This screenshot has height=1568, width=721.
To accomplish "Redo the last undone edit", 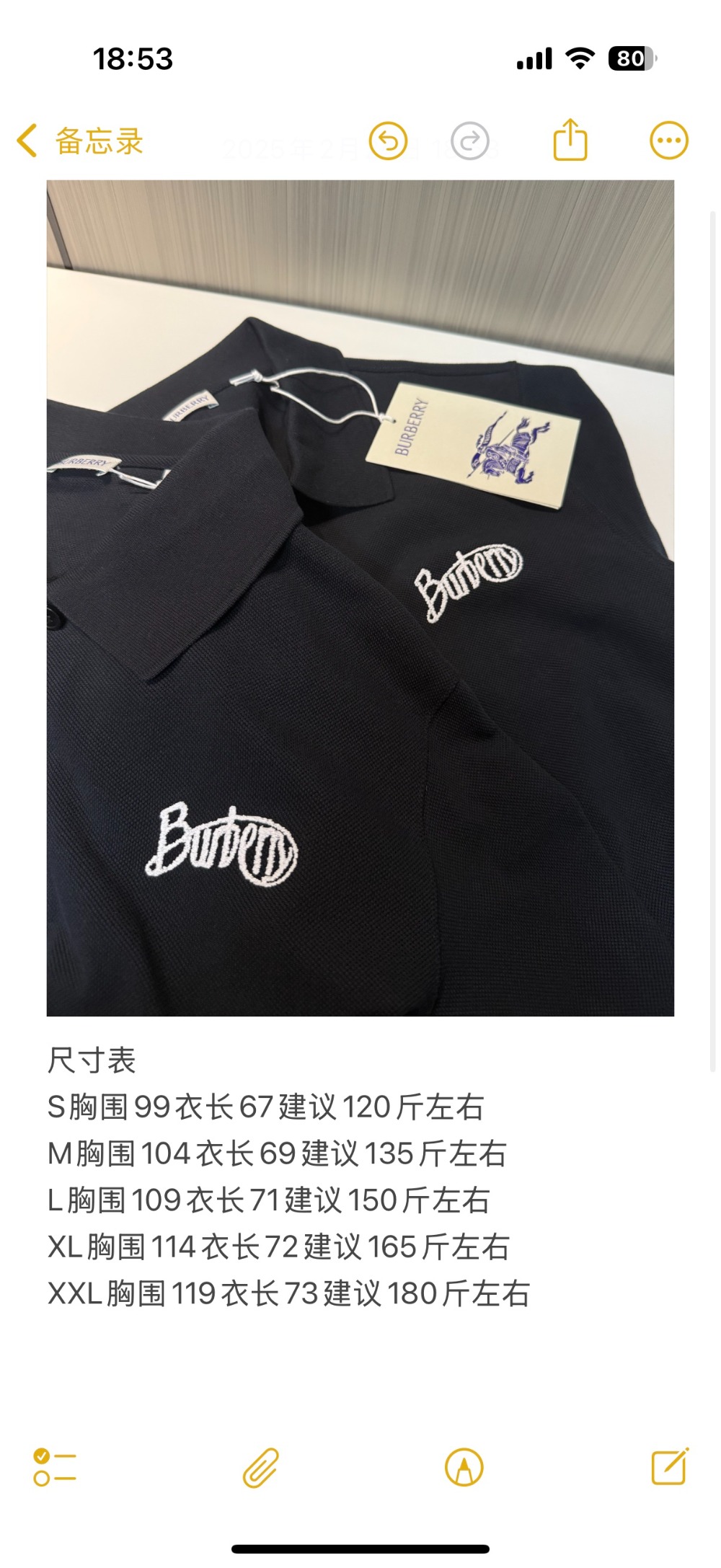I will [470, 141].
